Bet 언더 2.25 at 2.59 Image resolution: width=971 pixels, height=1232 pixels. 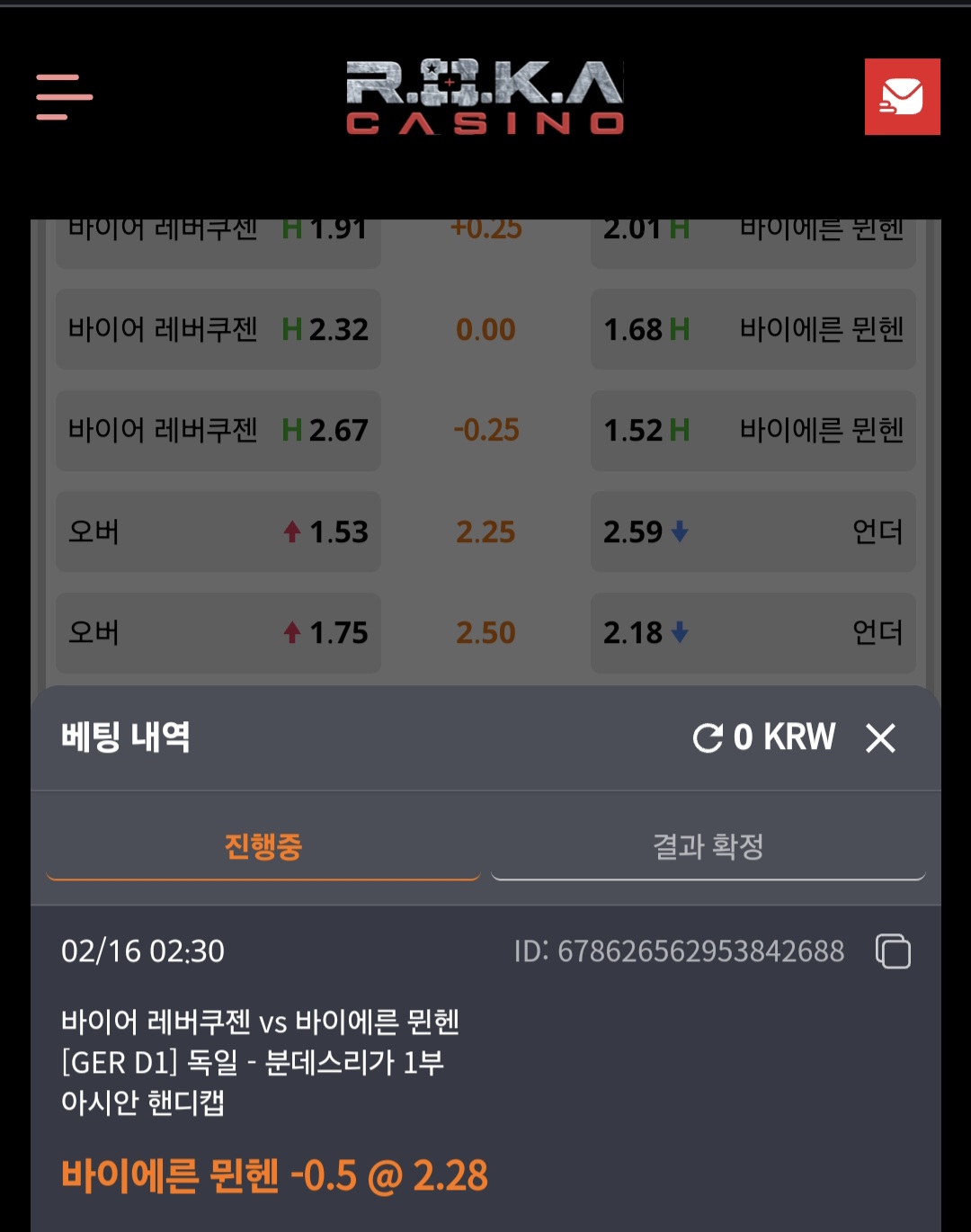pyautogui.click(x=753, y=532)
